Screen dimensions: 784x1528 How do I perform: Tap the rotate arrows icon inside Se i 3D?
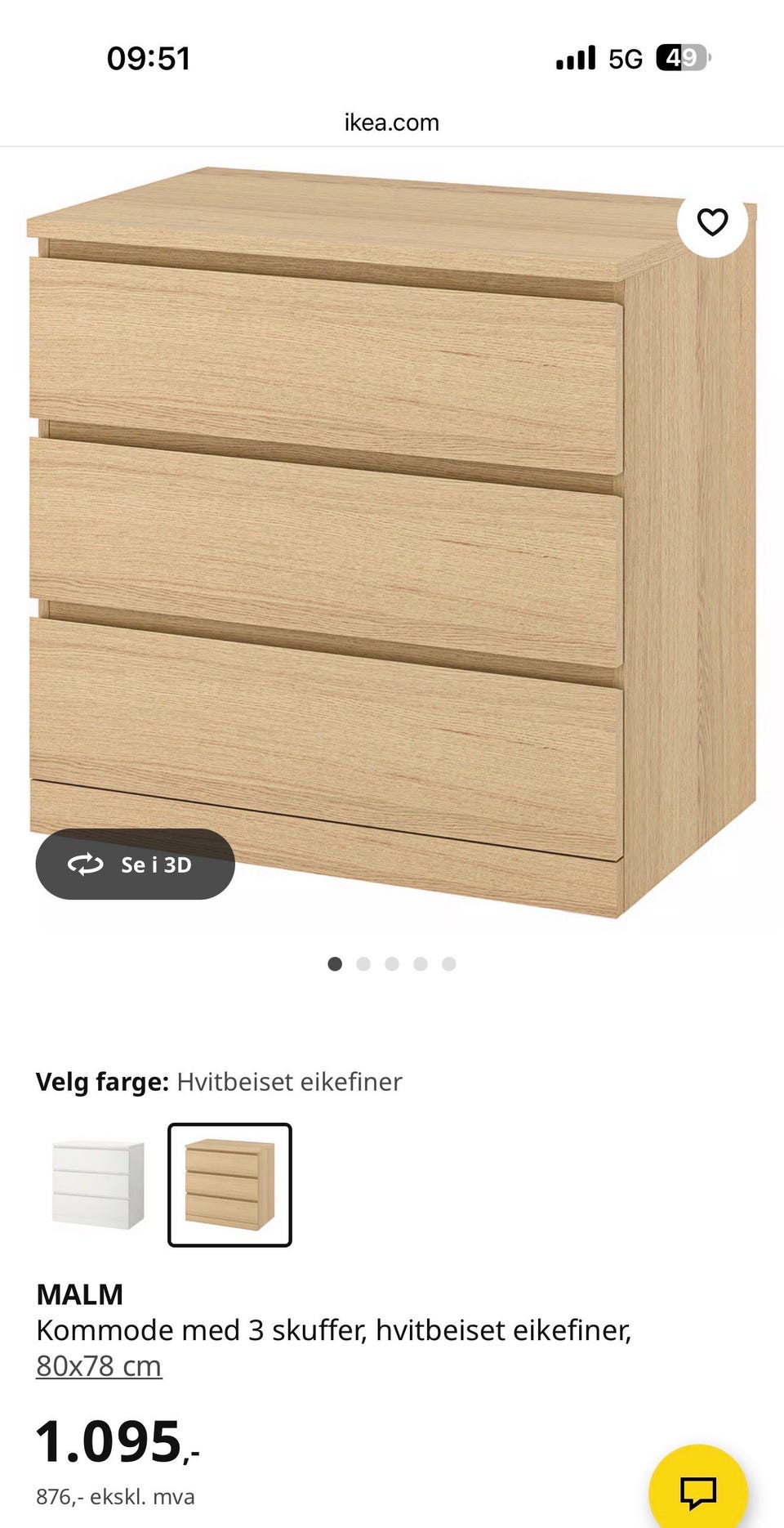(84, 865)
